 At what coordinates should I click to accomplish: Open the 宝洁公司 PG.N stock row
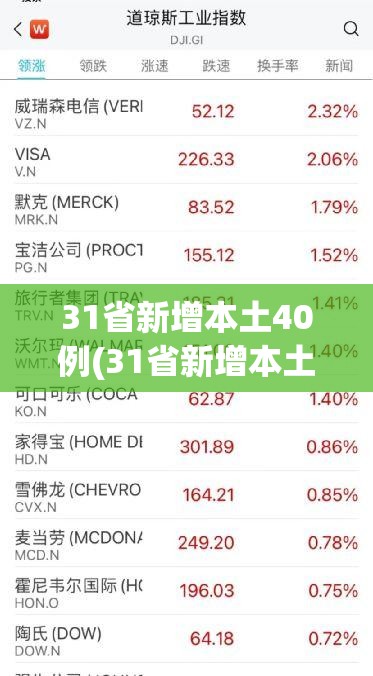point(186,256)
